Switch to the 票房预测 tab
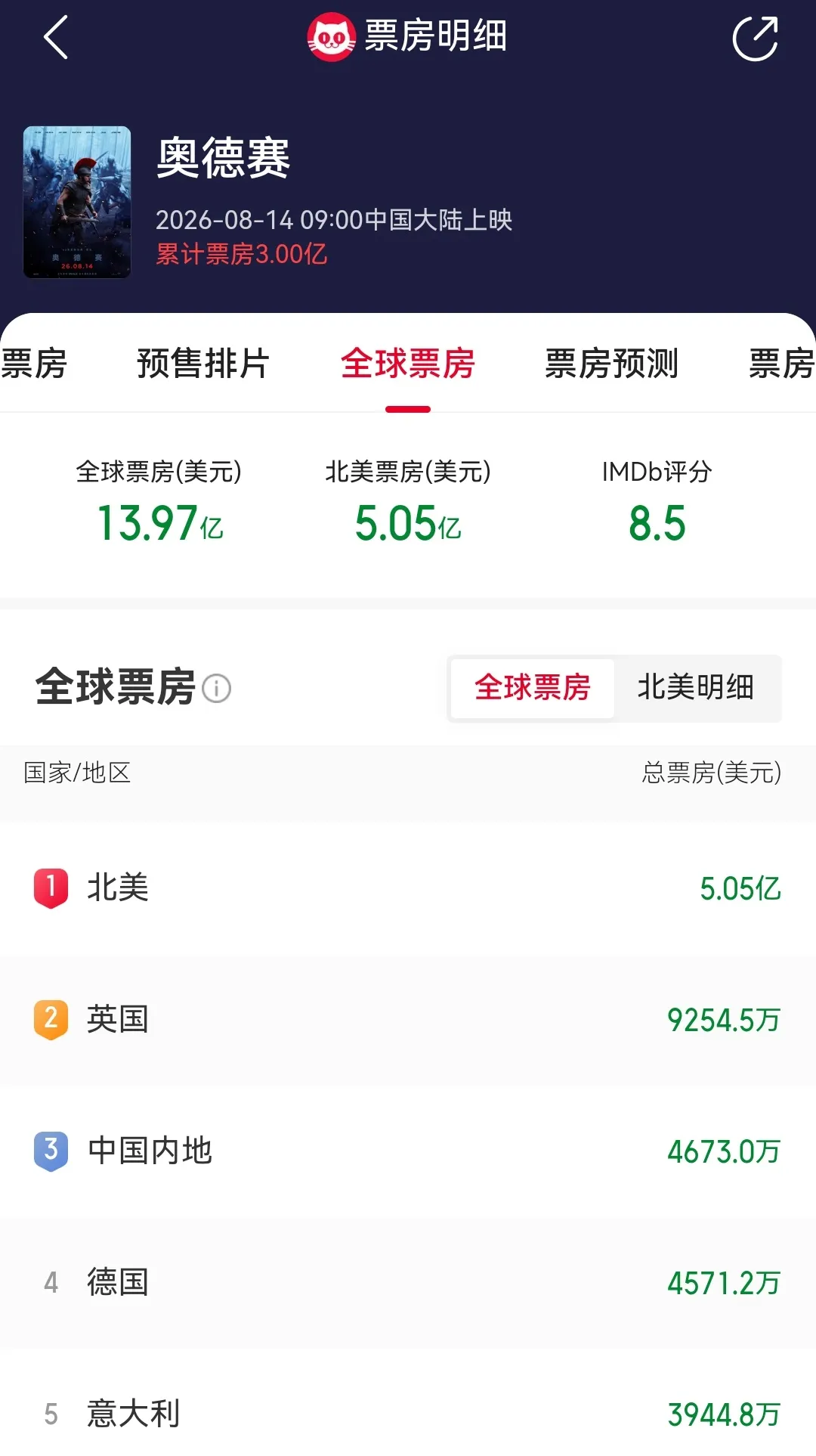This screenshot has width=816, height=1456. point(612,364)
